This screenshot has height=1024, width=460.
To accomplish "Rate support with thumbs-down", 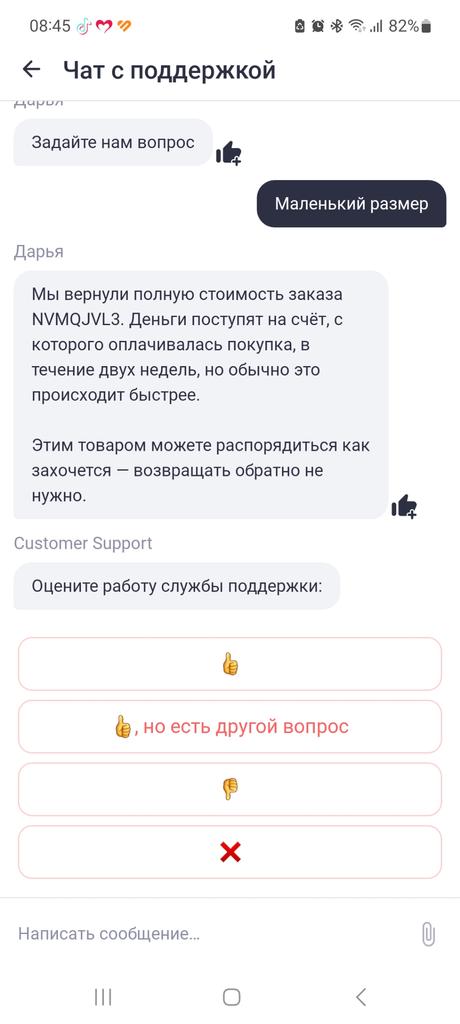I will pos(230,789).
